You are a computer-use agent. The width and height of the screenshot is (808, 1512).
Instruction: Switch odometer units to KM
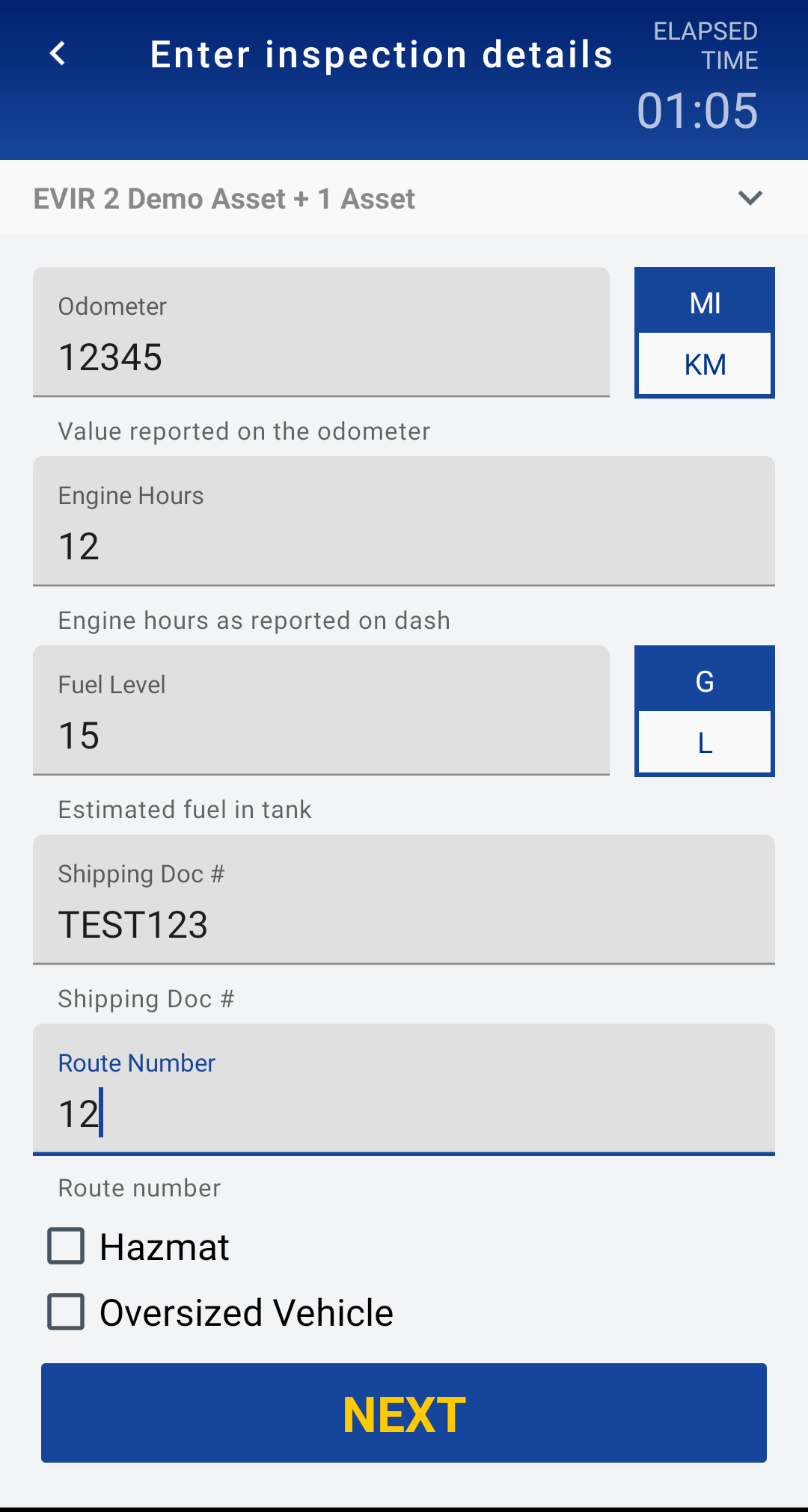click(704, 364)
